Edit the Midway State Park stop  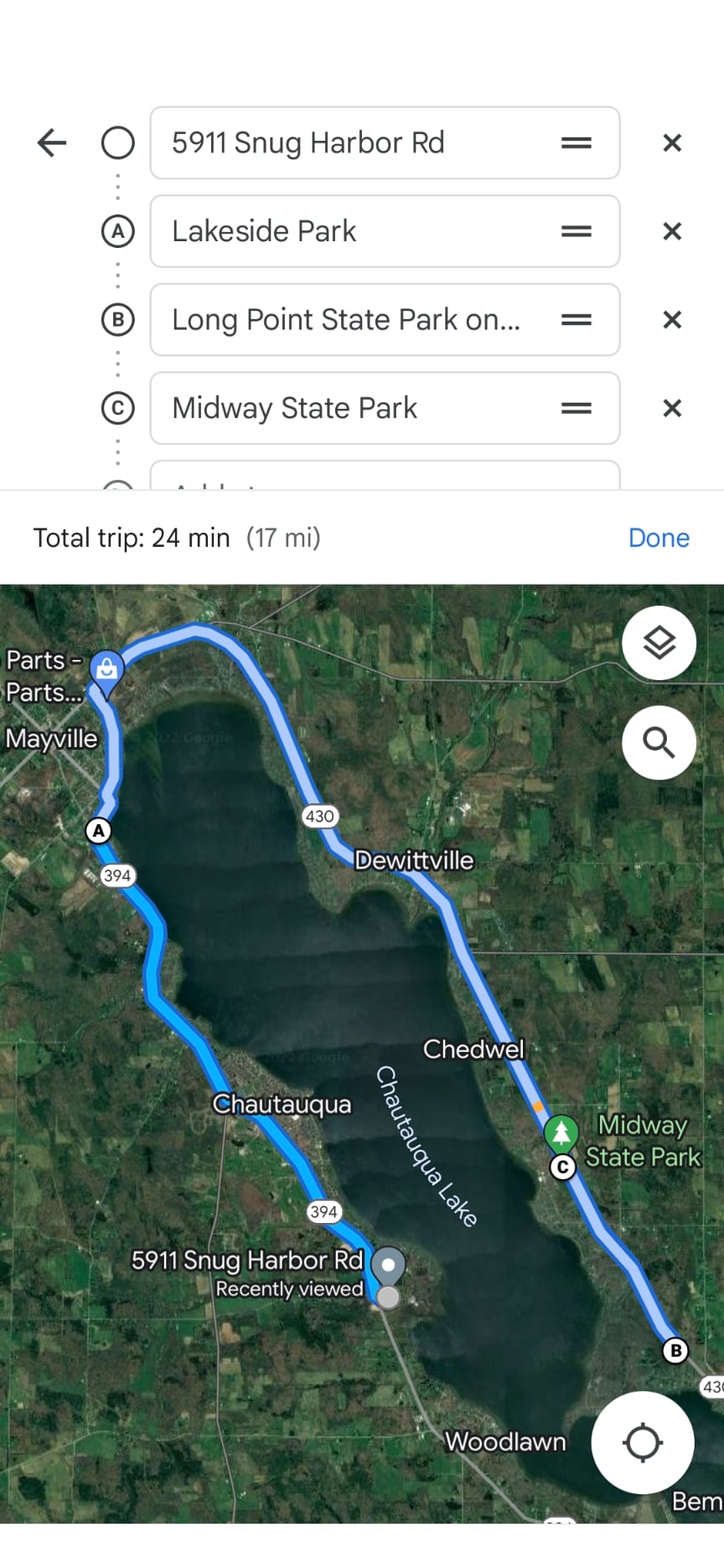click(352, 408)
